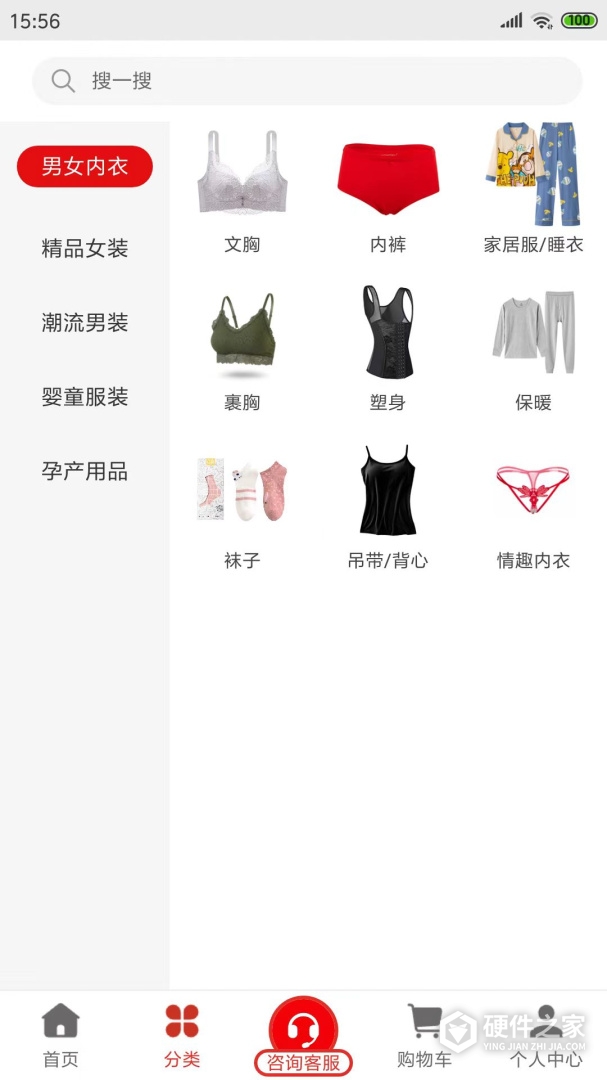Tap the 分类 tab in bottom bar
Image resolution: width=607 pixels, height=1080 pixels.
click(x=182, y=1036)
